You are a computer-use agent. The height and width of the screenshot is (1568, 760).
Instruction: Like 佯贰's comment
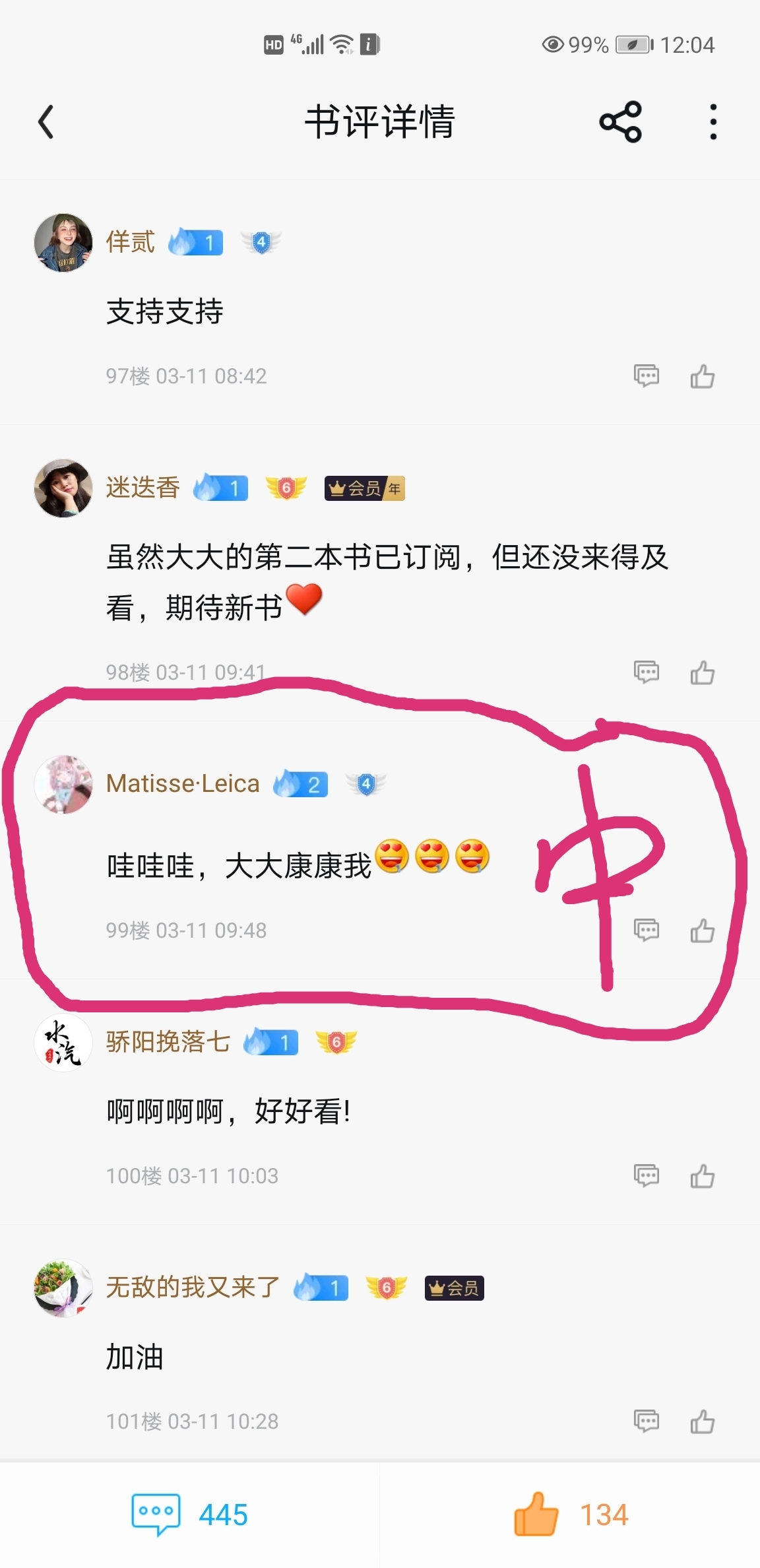(702, 376)
